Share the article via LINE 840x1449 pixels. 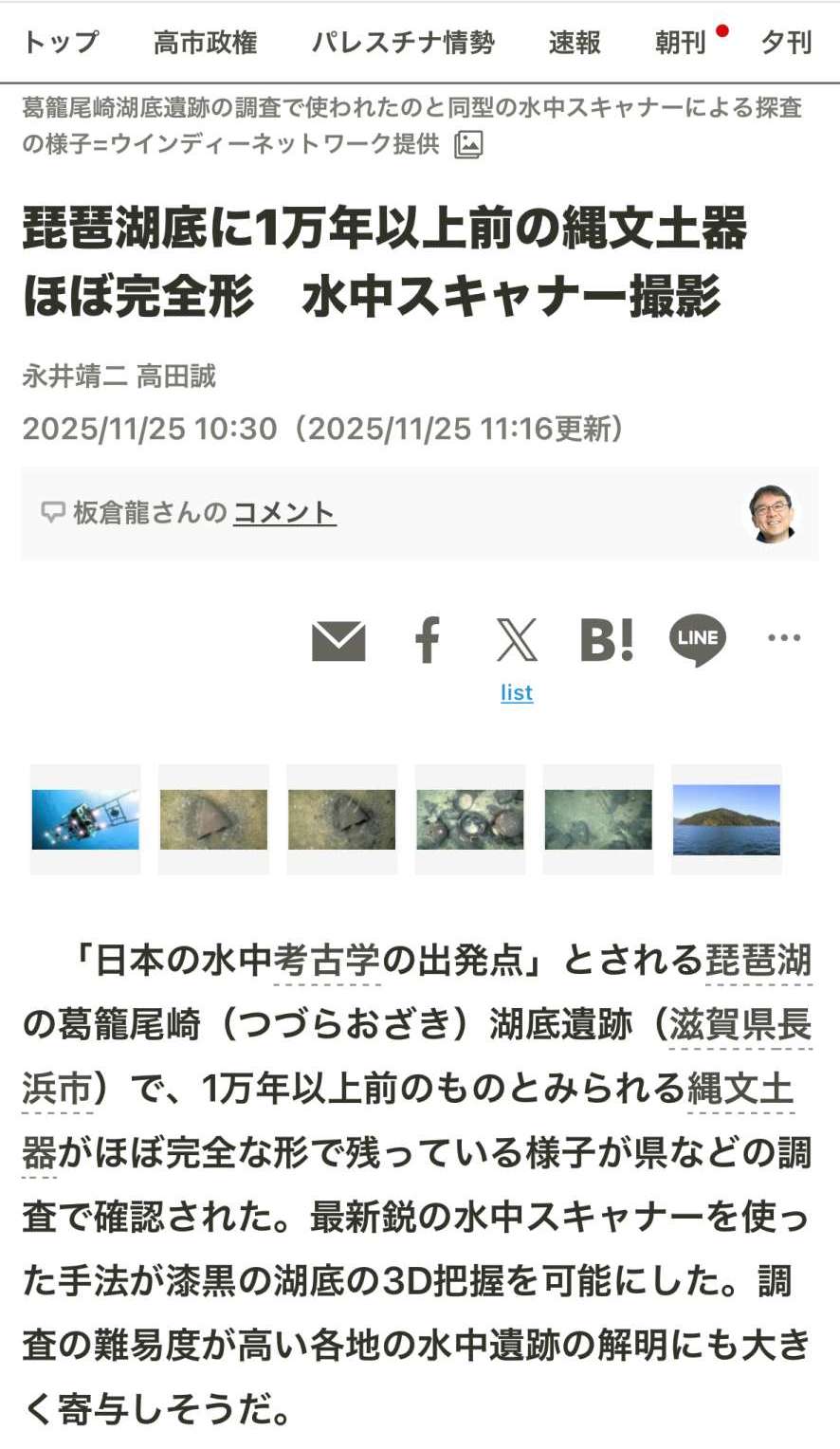click(697, 640)
